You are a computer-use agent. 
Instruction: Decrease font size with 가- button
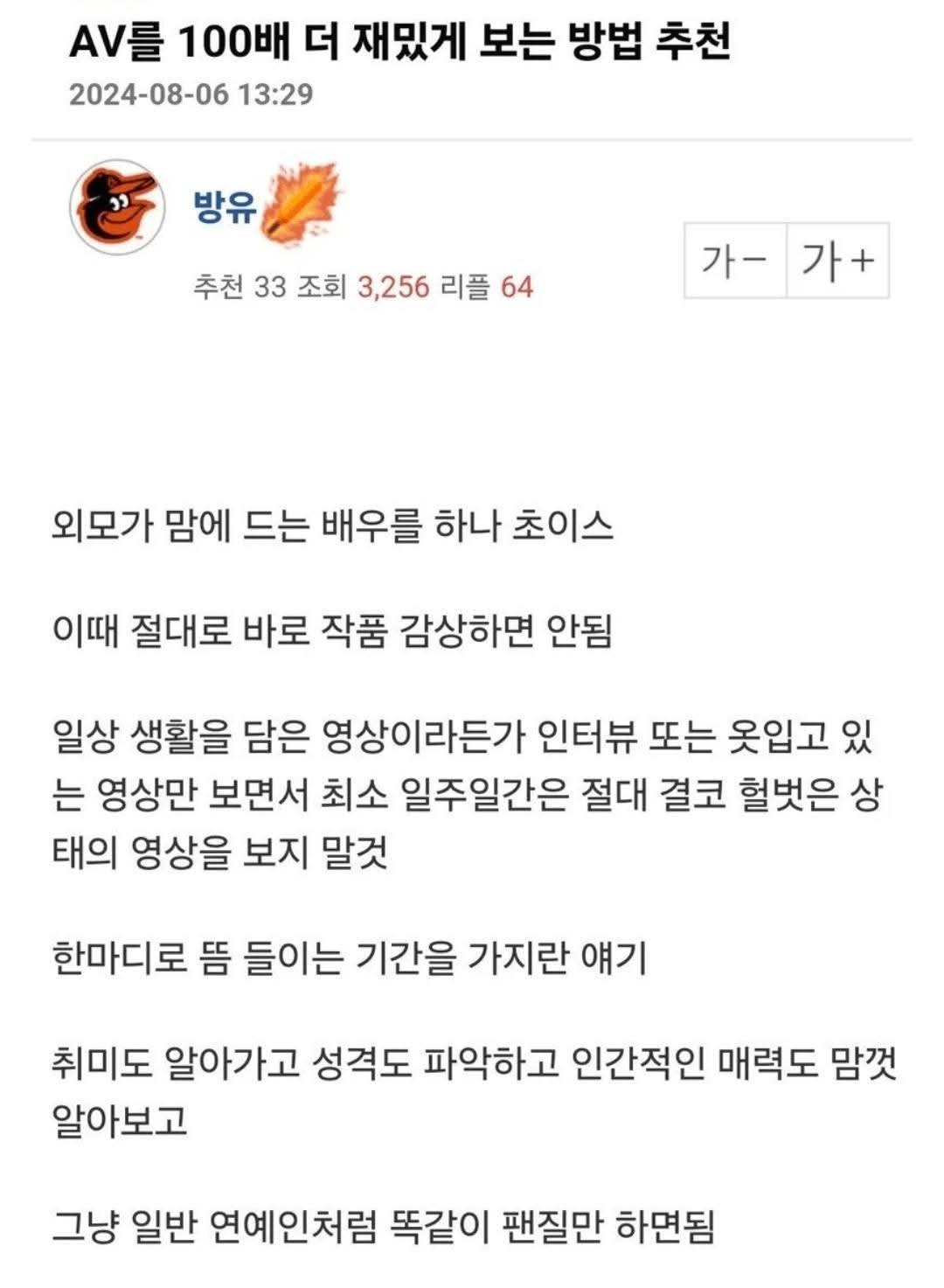point(735,261)
